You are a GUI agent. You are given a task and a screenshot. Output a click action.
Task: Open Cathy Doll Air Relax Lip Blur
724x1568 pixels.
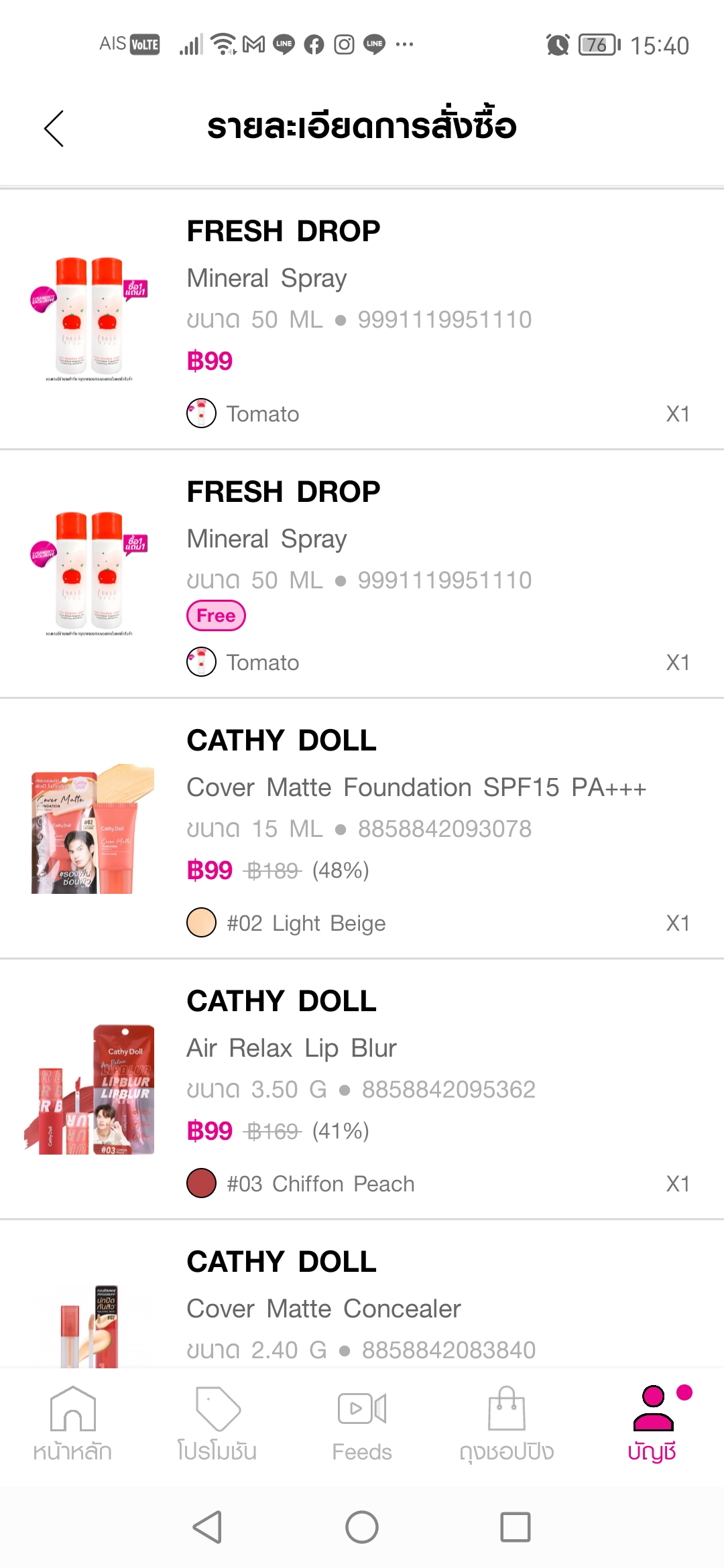[362, 1090]
